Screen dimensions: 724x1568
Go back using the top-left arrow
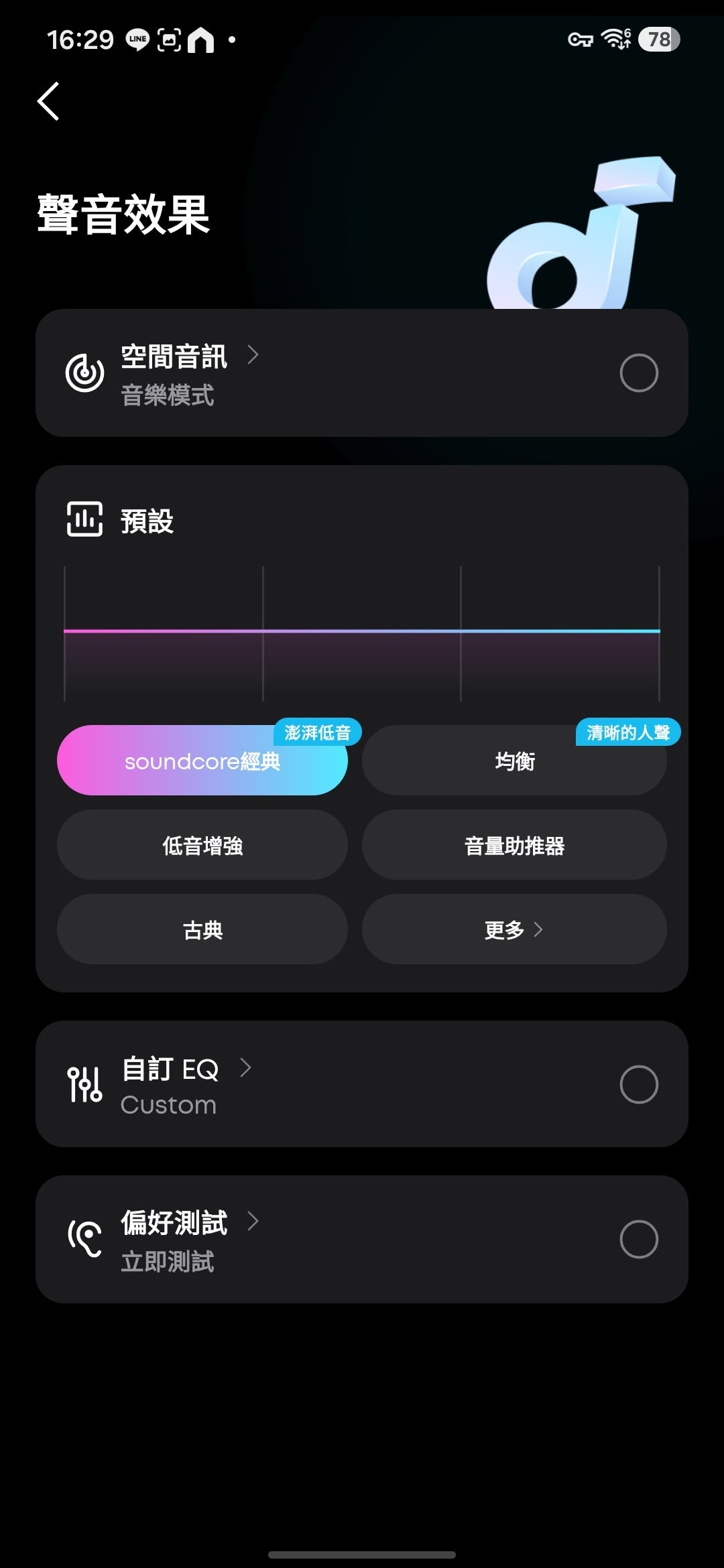[x=48, y=101]
